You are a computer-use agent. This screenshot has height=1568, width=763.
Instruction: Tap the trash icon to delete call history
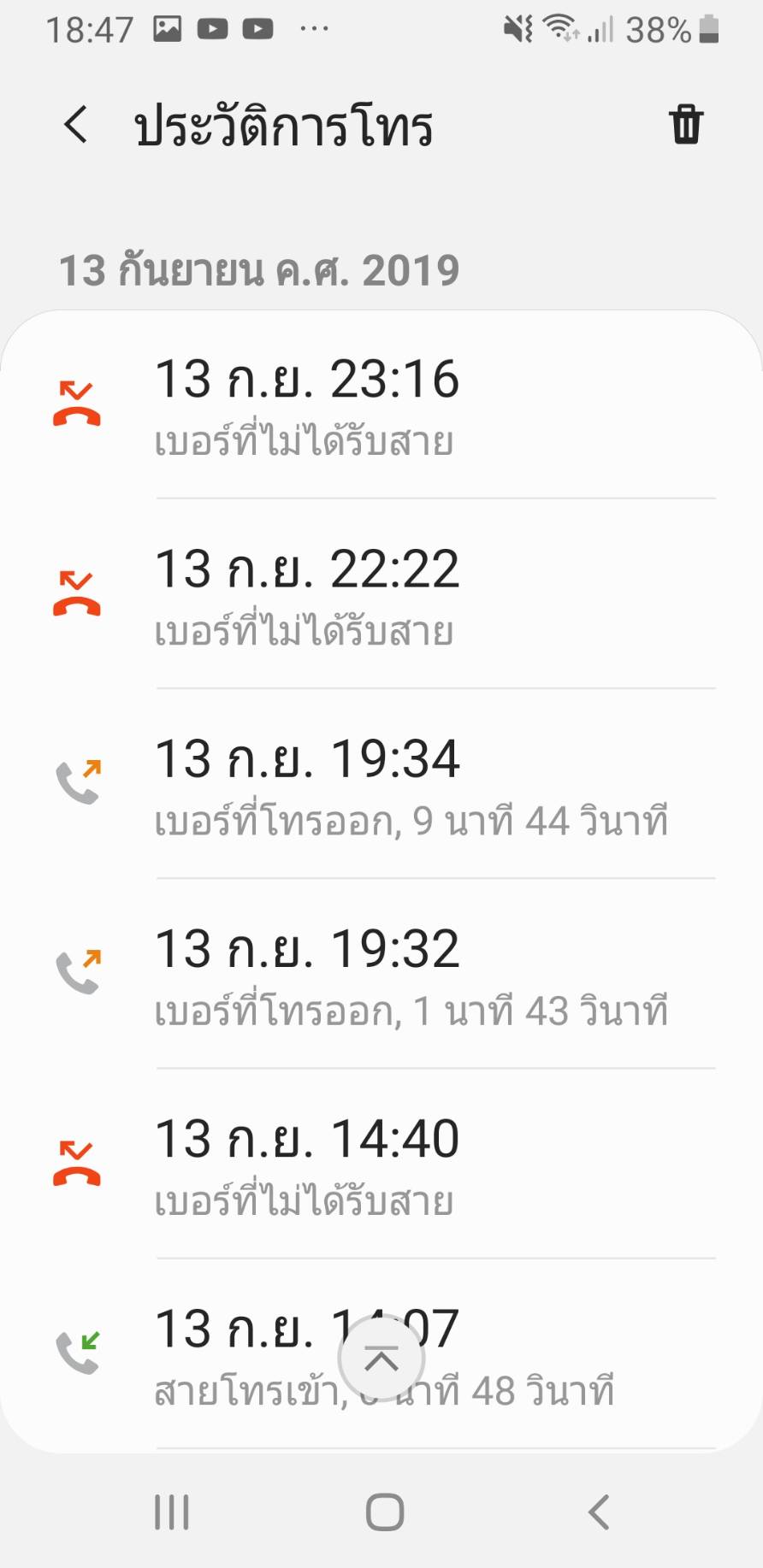pos(686,125)
